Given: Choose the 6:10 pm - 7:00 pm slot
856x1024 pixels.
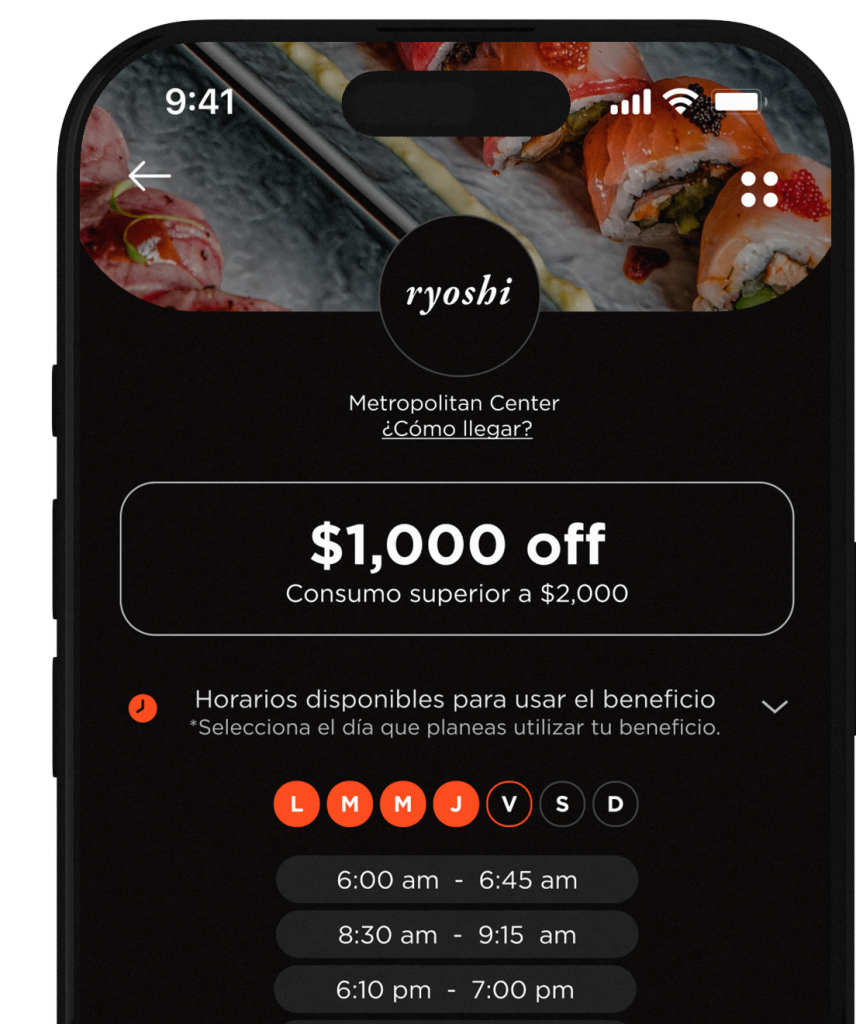Looking at the screenshot, I should tap(455, 990).
